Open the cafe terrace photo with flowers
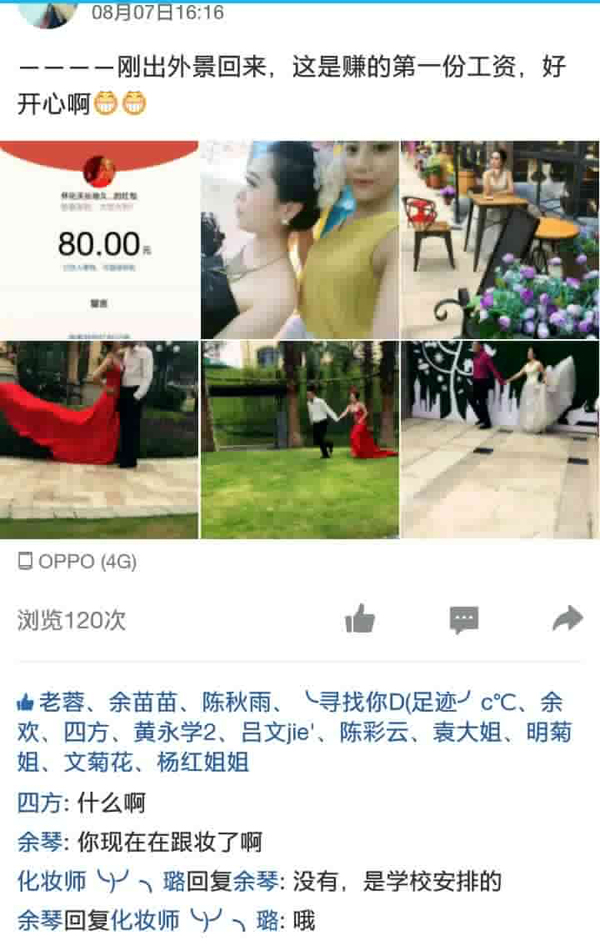Image resolution: width=600 pixels, height=945 pixels. pos(500,240)
